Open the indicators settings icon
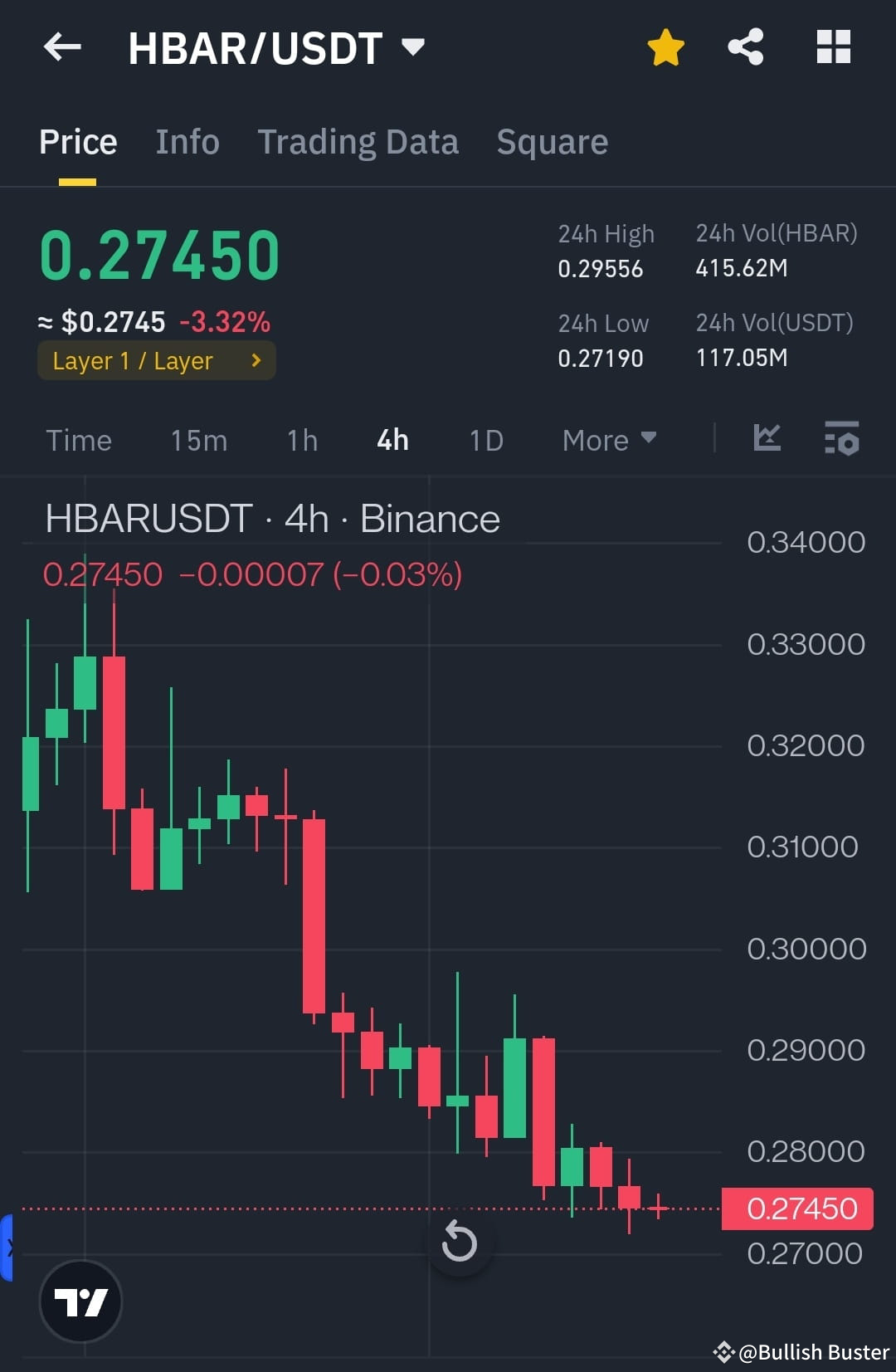 841,440
